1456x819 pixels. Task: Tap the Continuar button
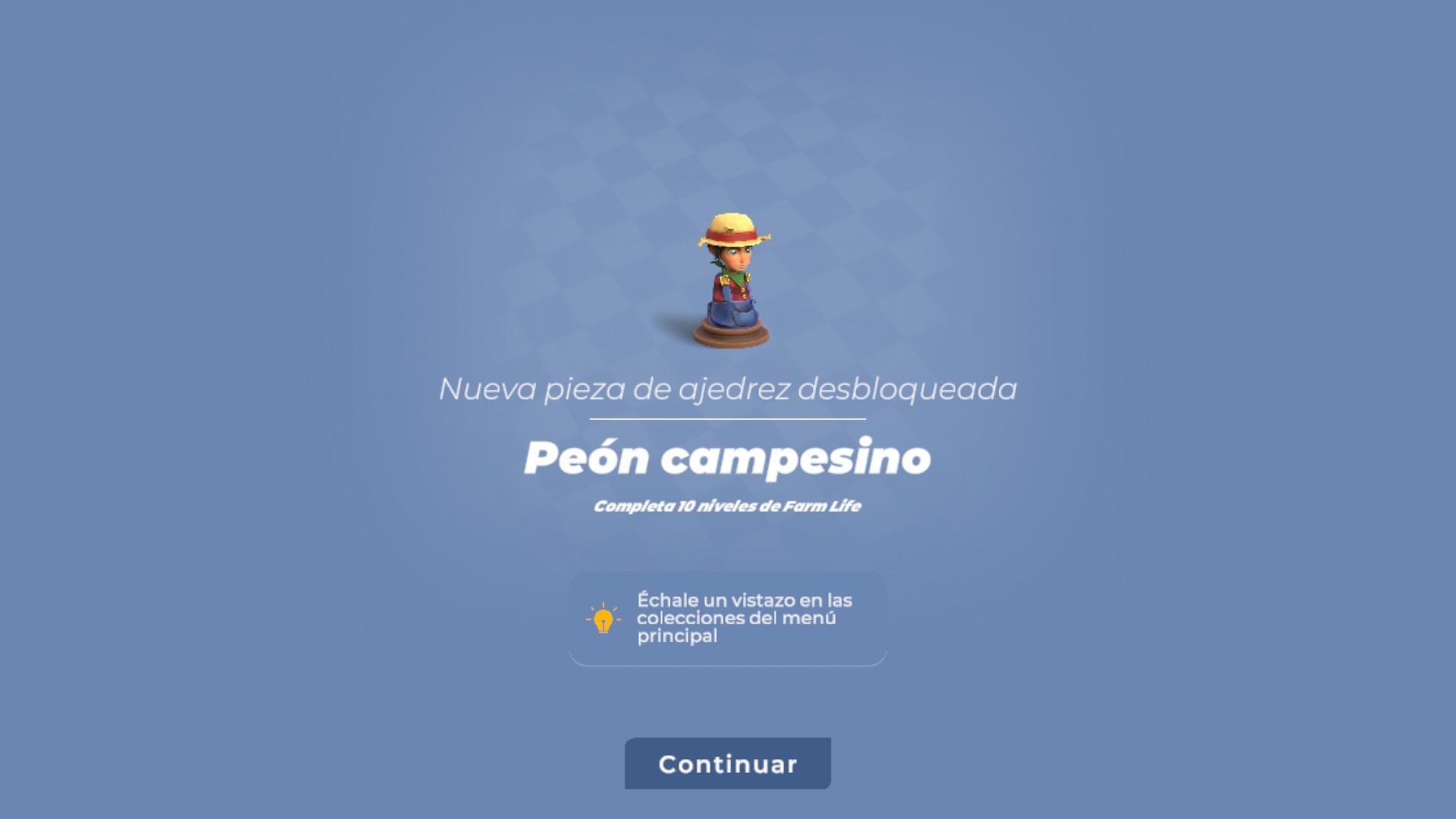(x=727, y=764)
